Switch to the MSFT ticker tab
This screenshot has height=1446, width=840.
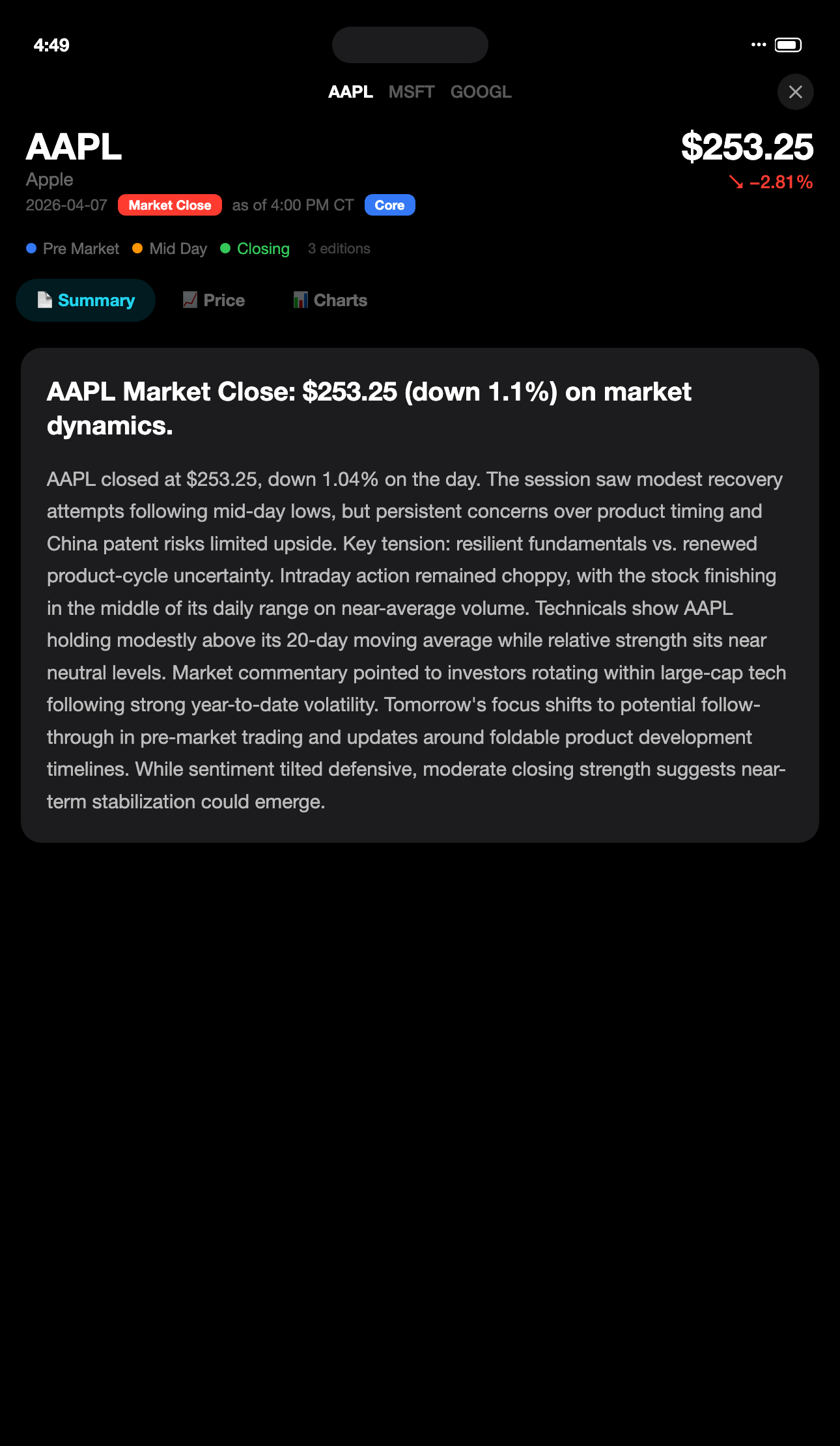coord(410,92)
